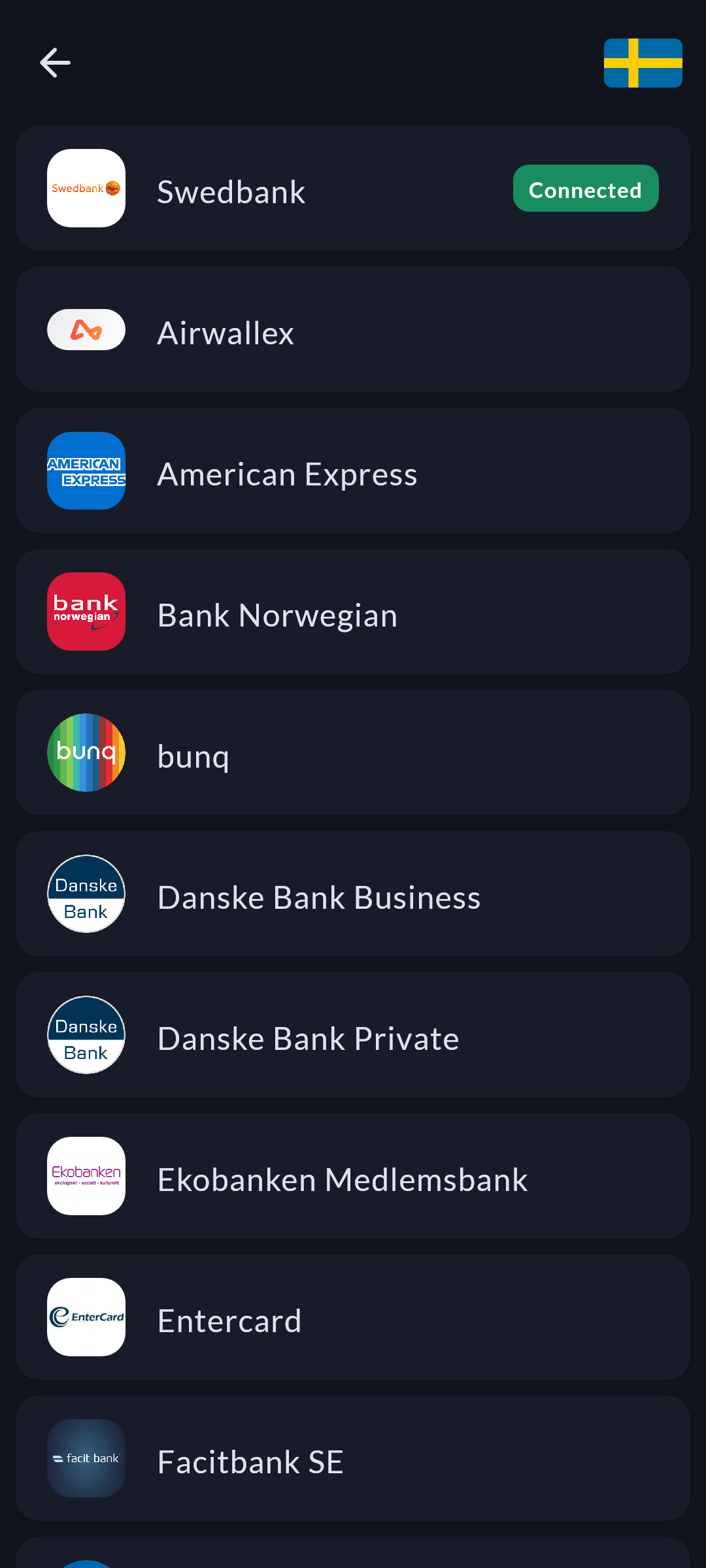
Task: Select Airwallex from the bank list
Action: tap(353, 329)
